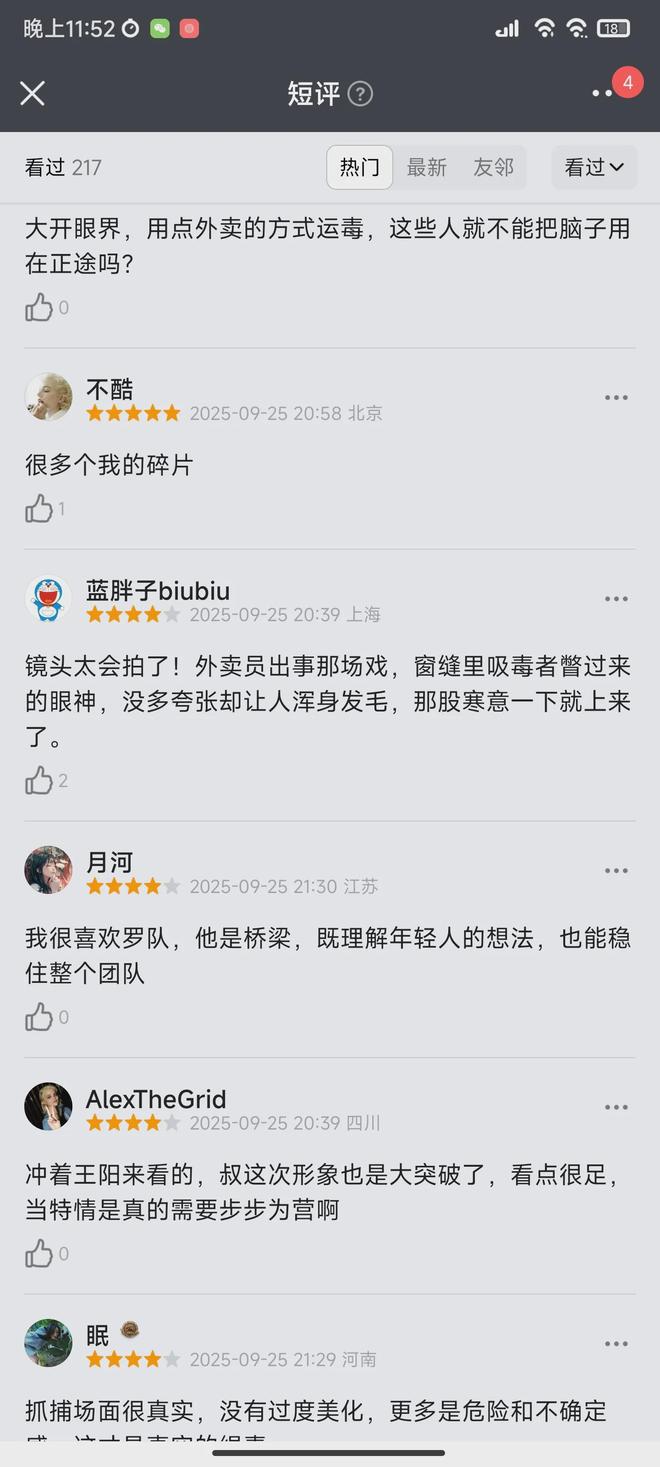Visit 月河's profile avatar
This screenshot has width=660, height=1467.
[x=49, y=870]
